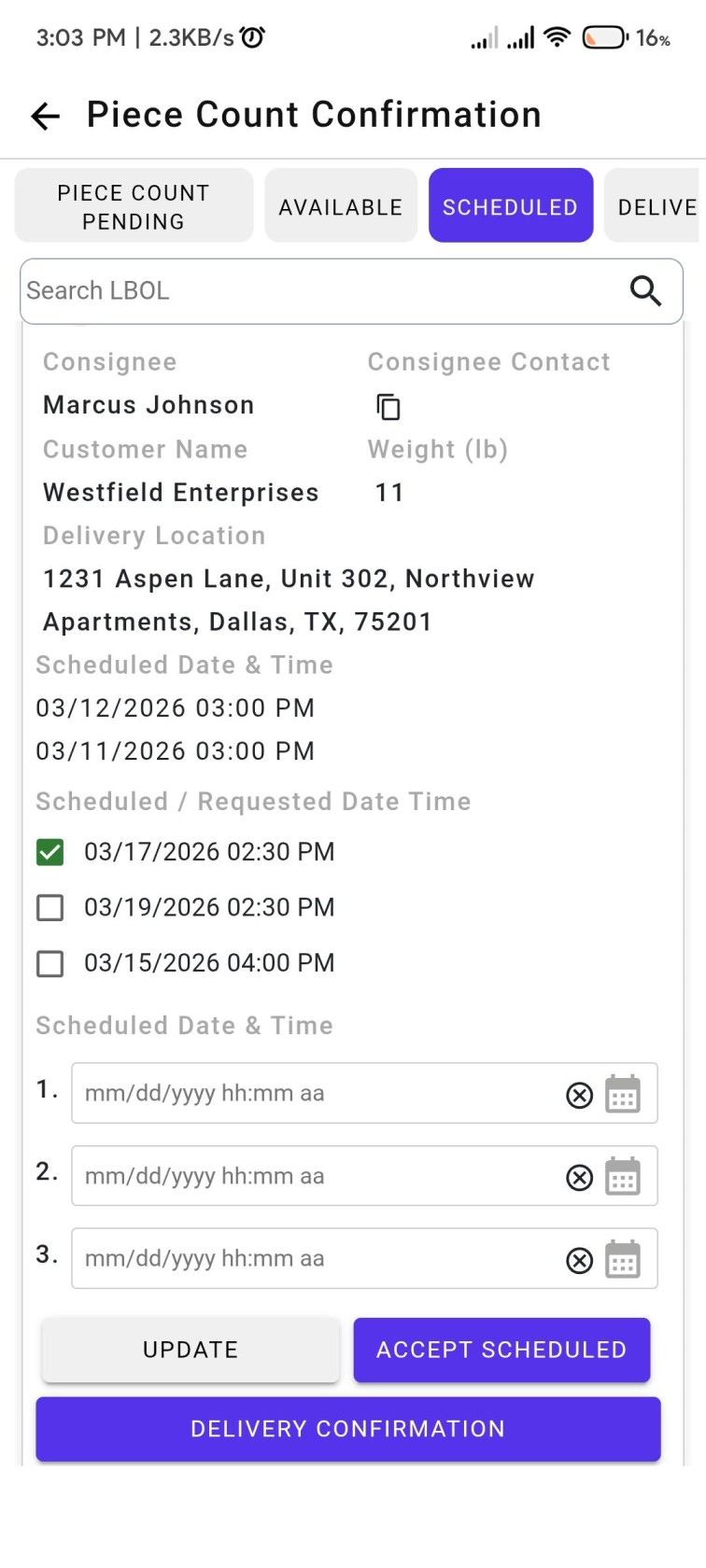Viewport: 706px width, 1568px height.
Task: Open the Delivered tab
Action: pos(656,206)
